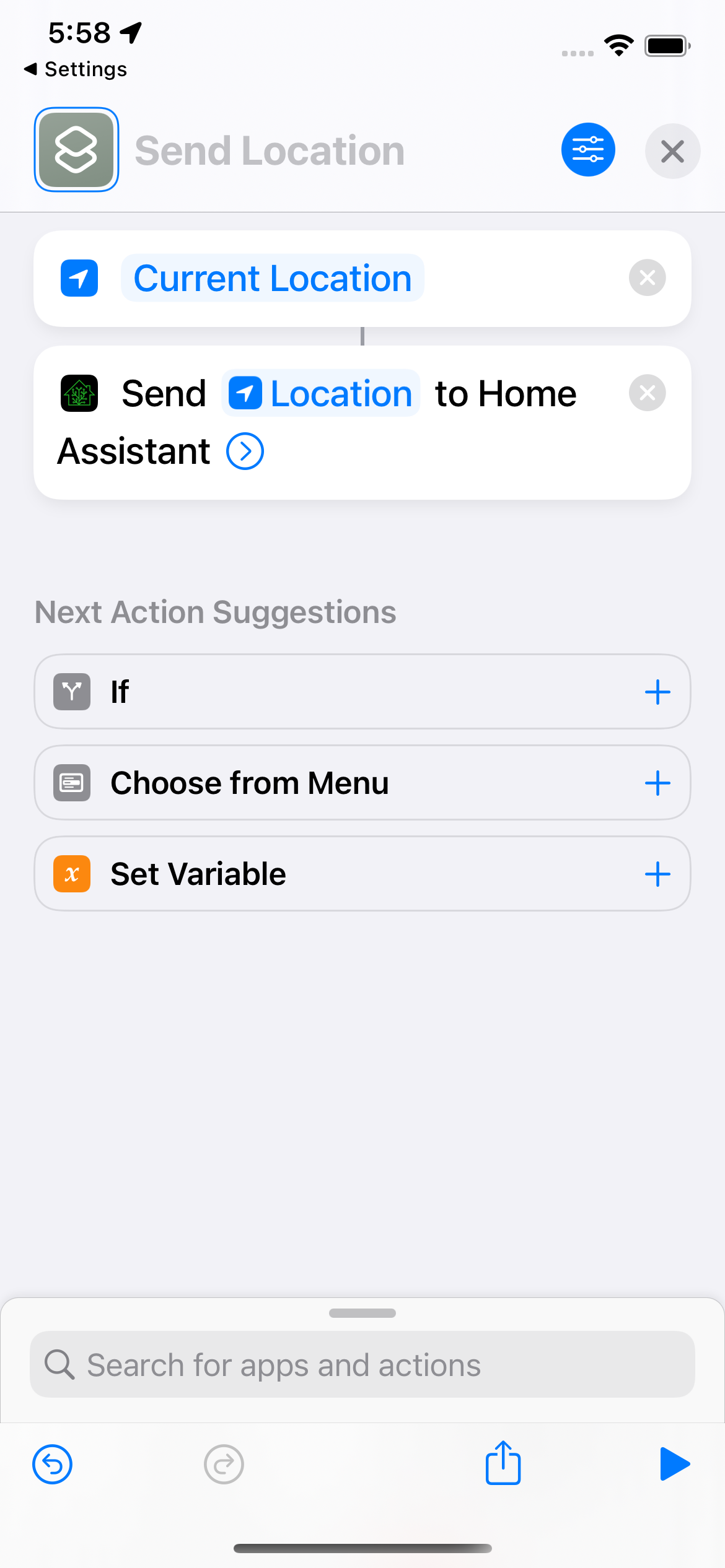Click the Choose from Menu icon
Image resolution: width=725 pixels, height=1568 pixels.
point(71,782)
